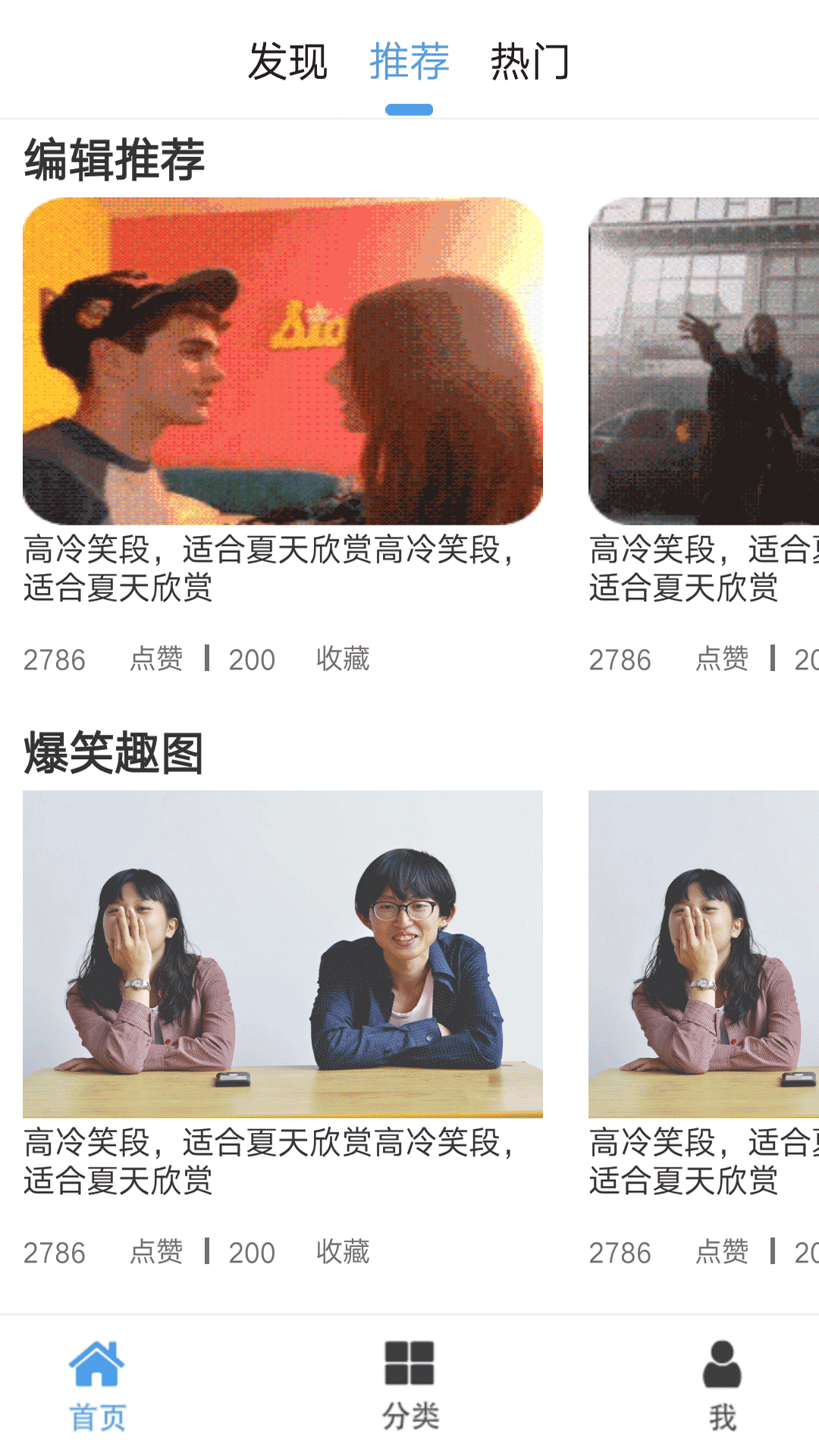
Task: Open the first card under 爆笑趣图
Action: (283, 954)
